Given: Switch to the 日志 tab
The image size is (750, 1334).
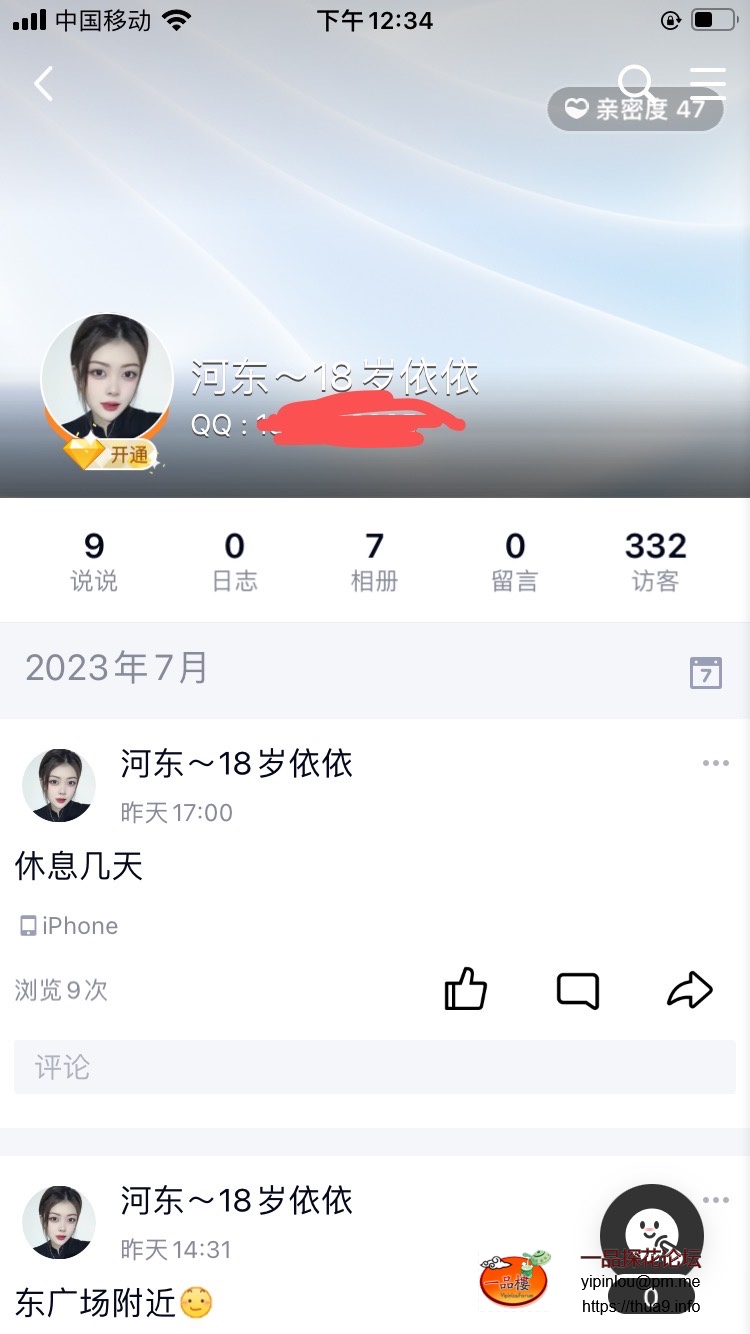Looking at the screenshot, I should (234, 561).
